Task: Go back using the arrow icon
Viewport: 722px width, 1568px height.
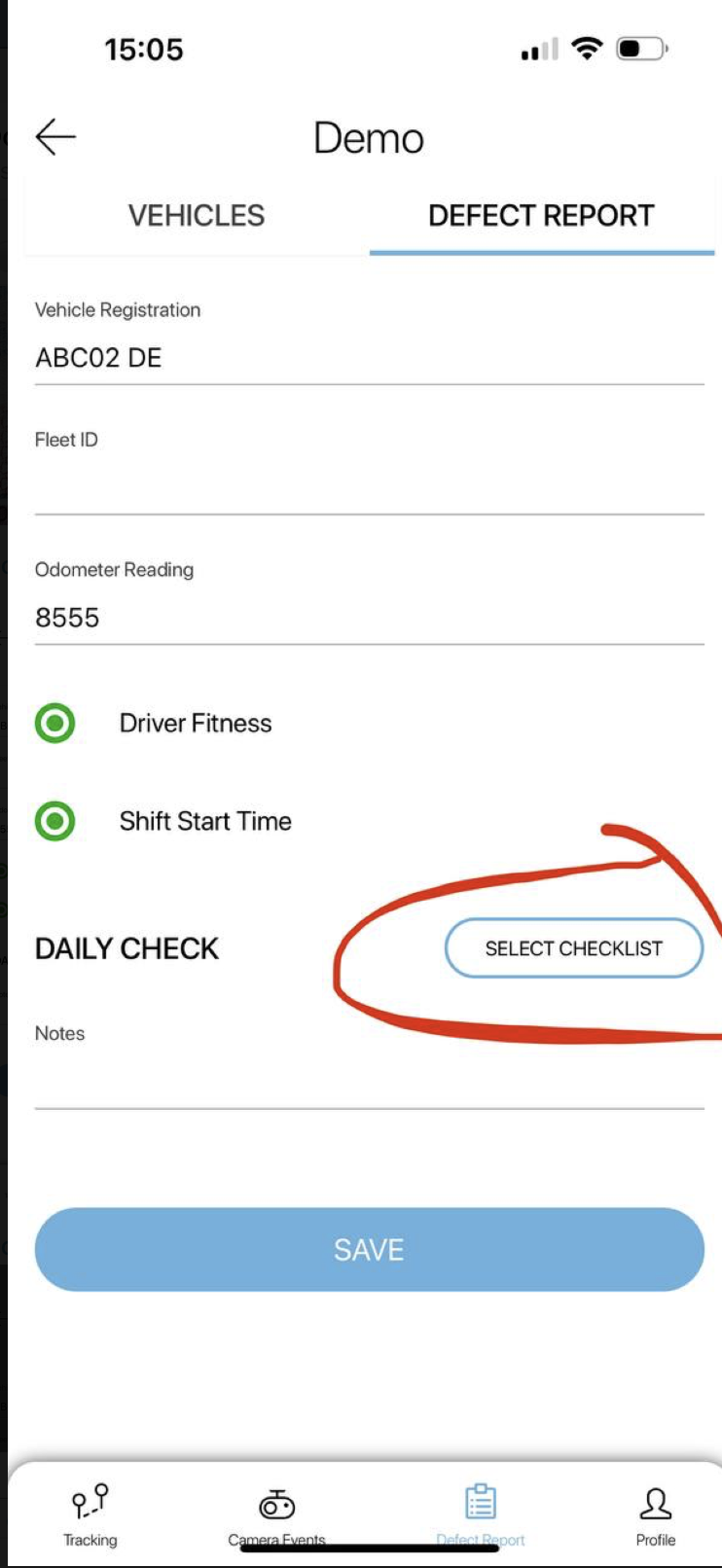Action: tap(55, 137)
